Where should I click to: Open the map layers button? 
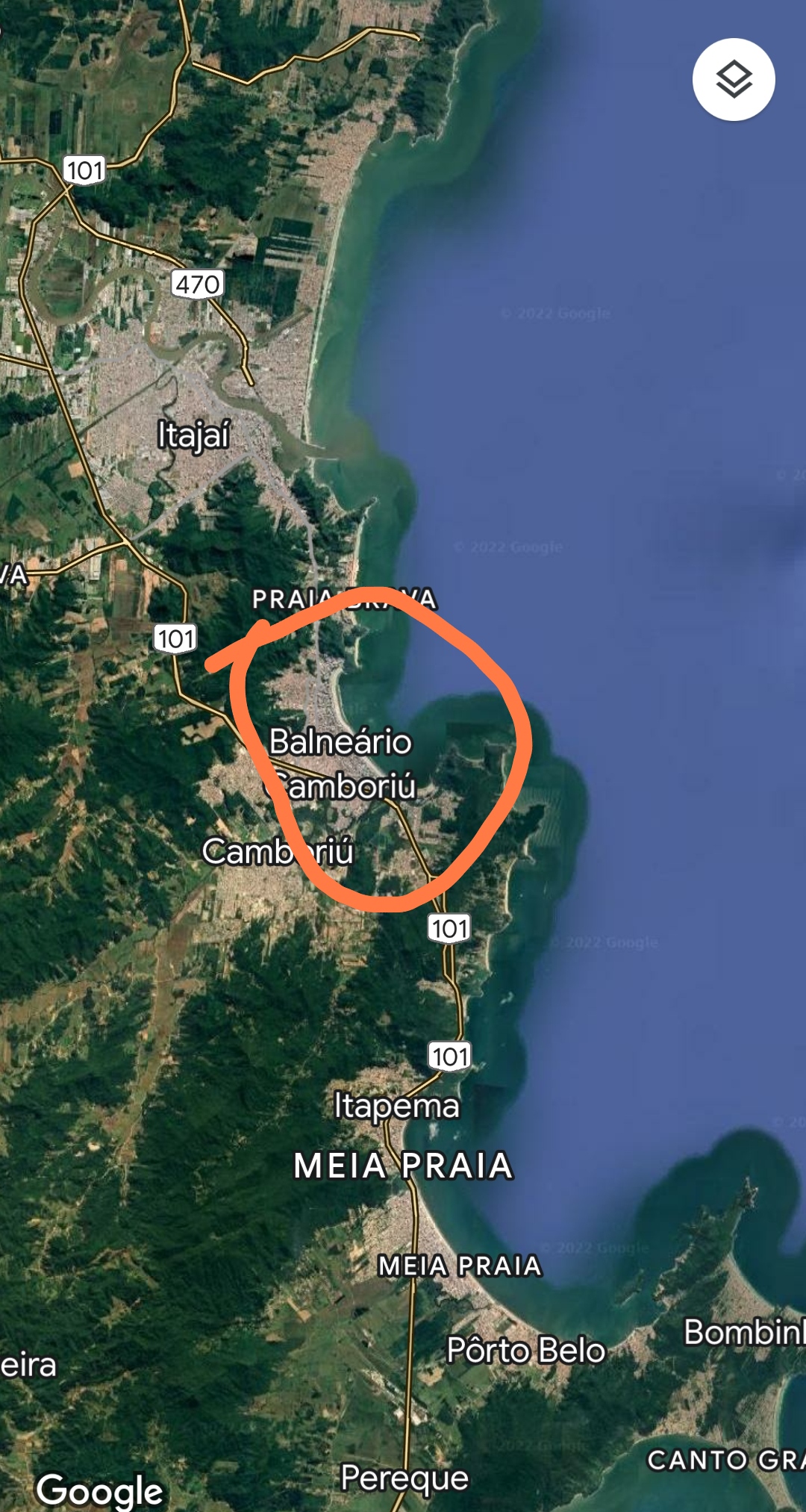tap(734, 79)
